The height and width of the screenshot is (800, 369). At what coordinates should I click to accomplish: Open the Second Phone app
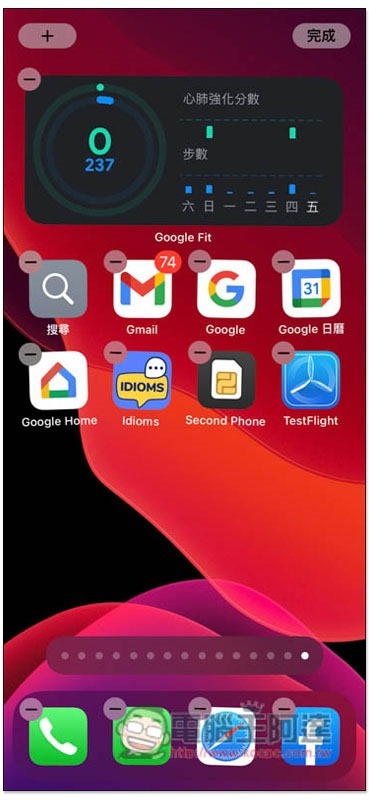pos(226,380)
